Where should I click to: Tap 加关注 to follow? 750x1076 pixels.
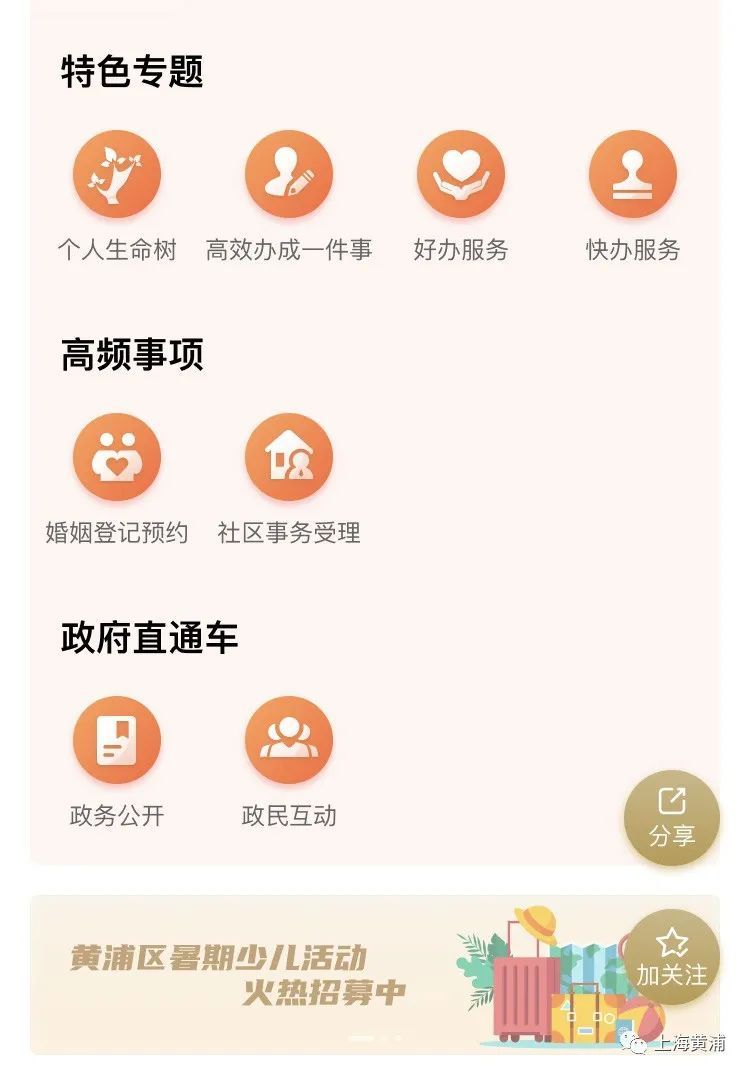click(x=671, y=957)
